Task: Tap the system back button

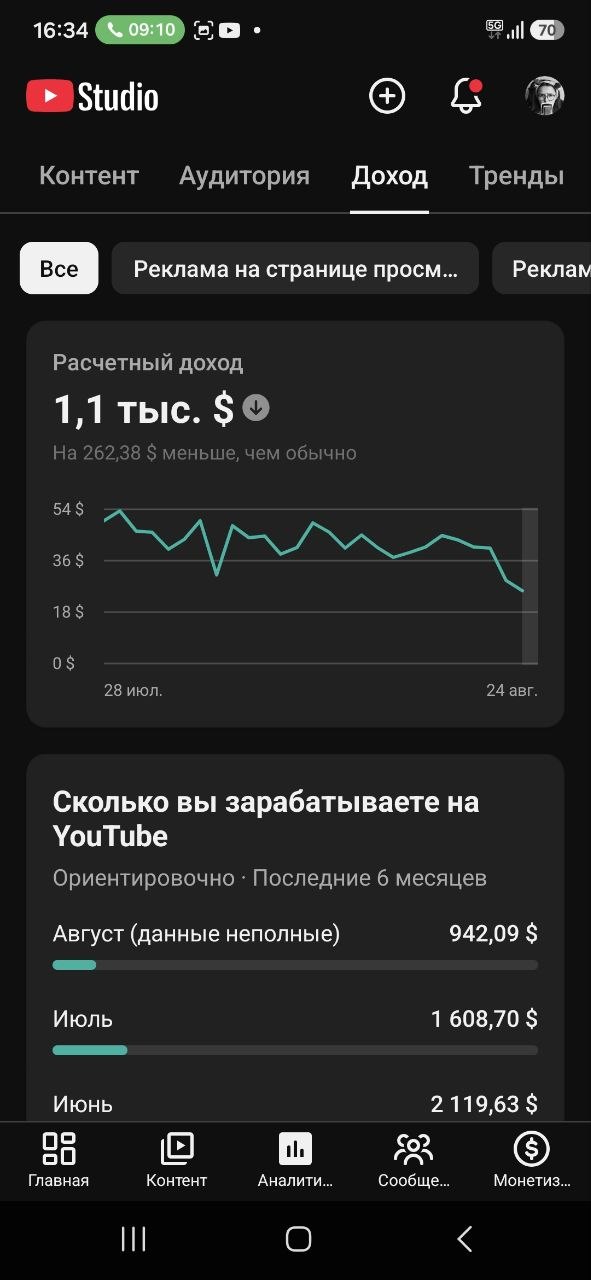Action: point(464,1239)
